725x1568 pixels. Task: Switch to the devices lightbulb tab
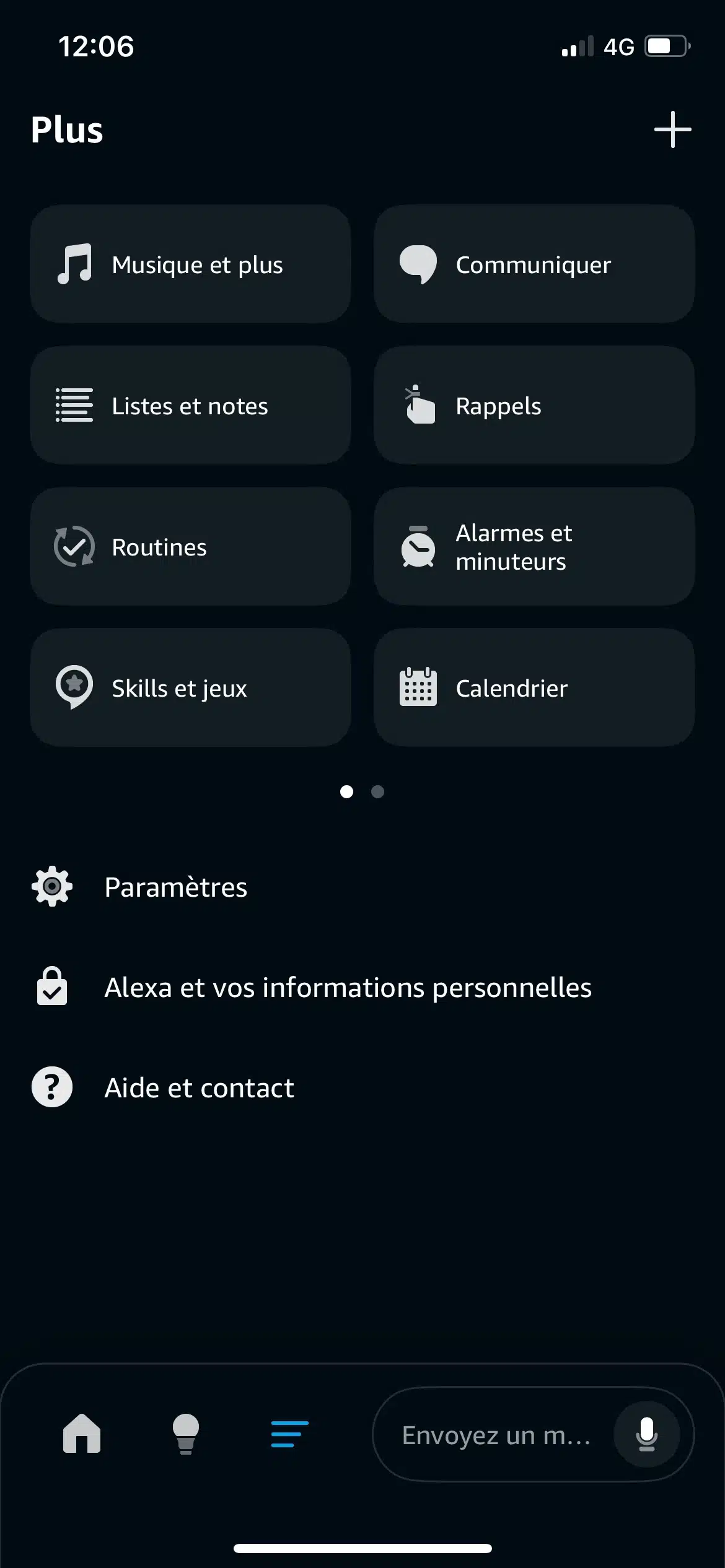tap(185, 1434)
